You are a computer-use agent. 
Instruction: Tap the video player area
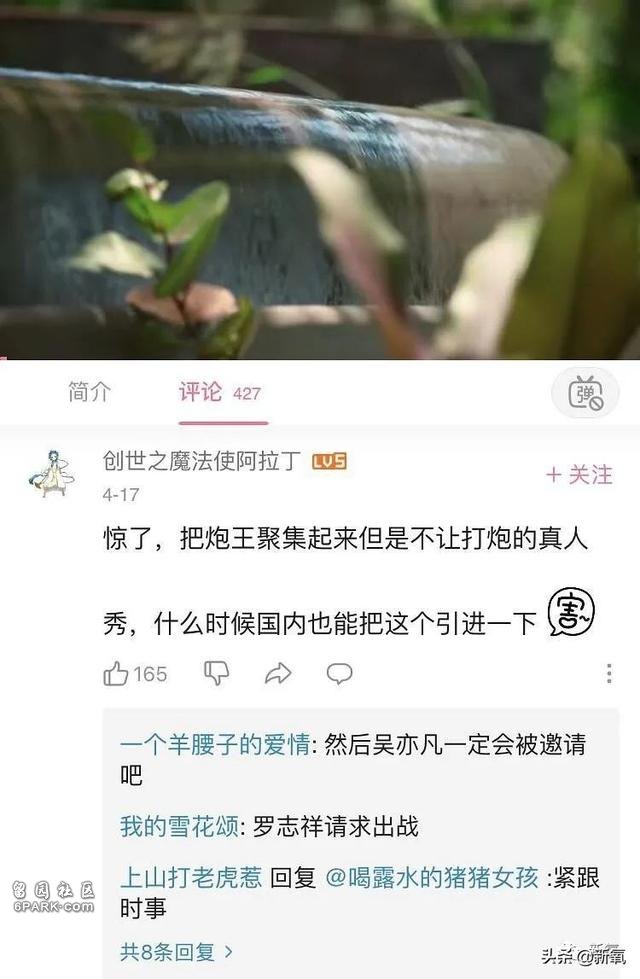click(320, 180)
